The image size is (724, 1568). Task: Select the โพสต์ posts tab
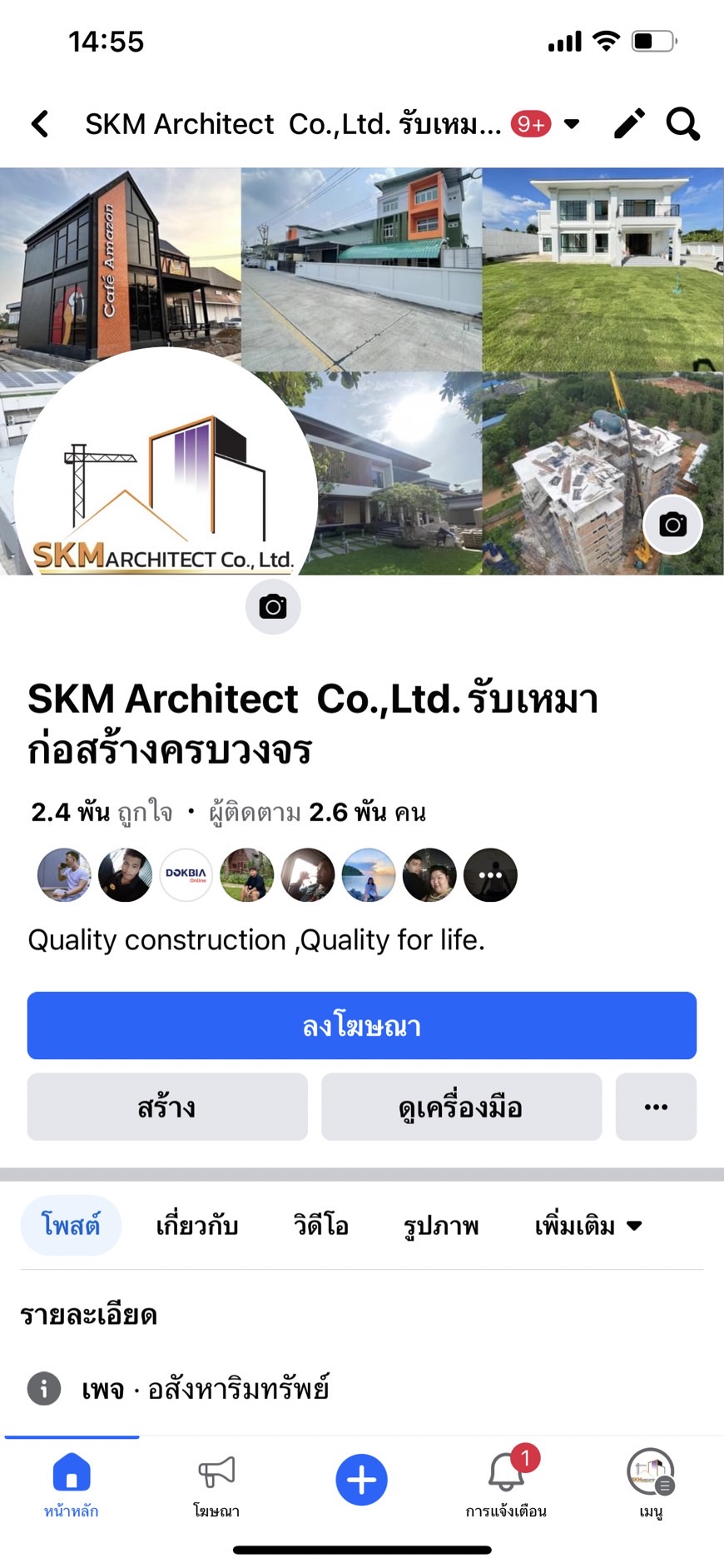click(x=71, y=1225)
